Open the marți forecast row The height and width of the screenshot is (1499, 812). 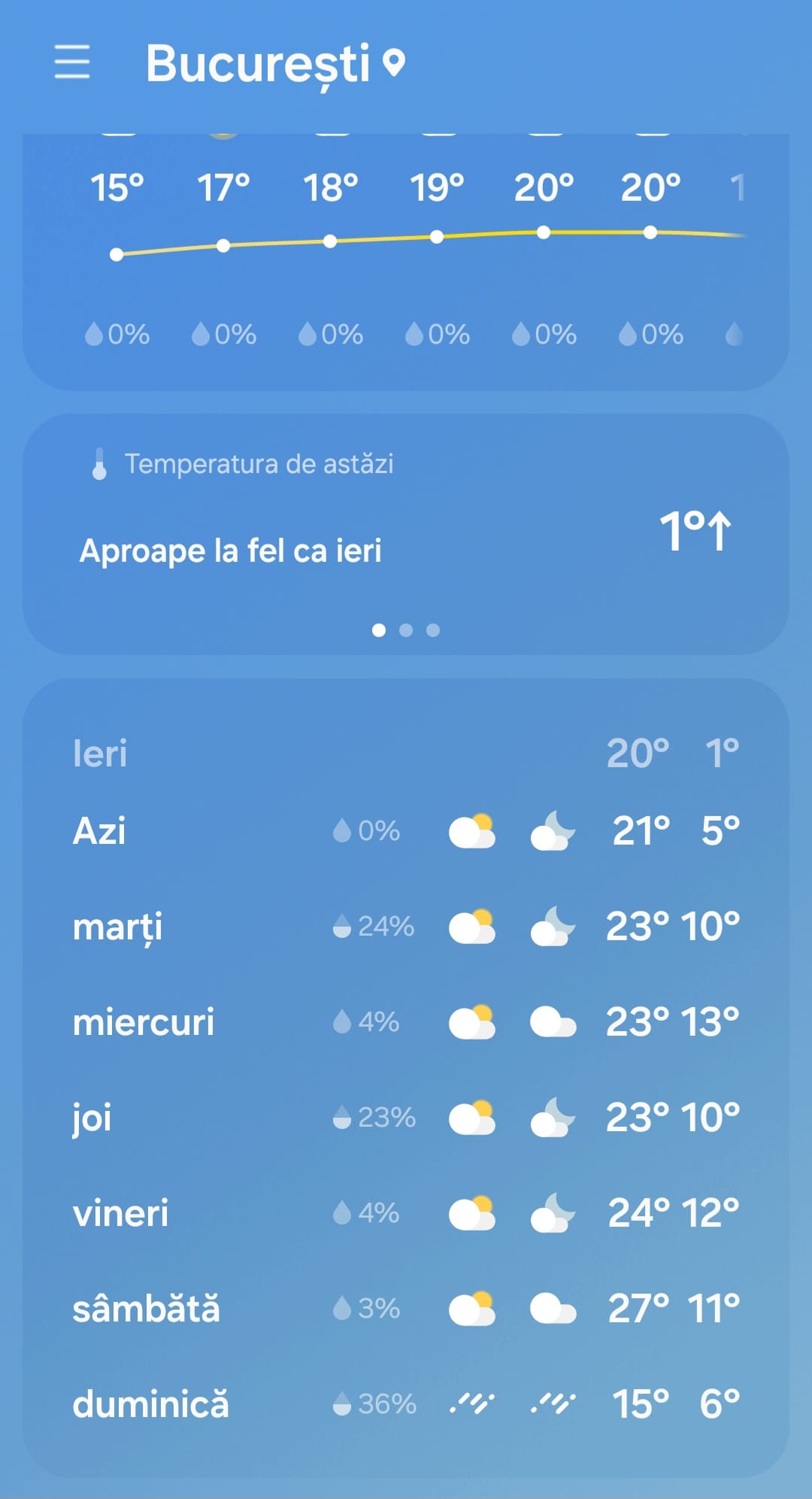[406, 927]
